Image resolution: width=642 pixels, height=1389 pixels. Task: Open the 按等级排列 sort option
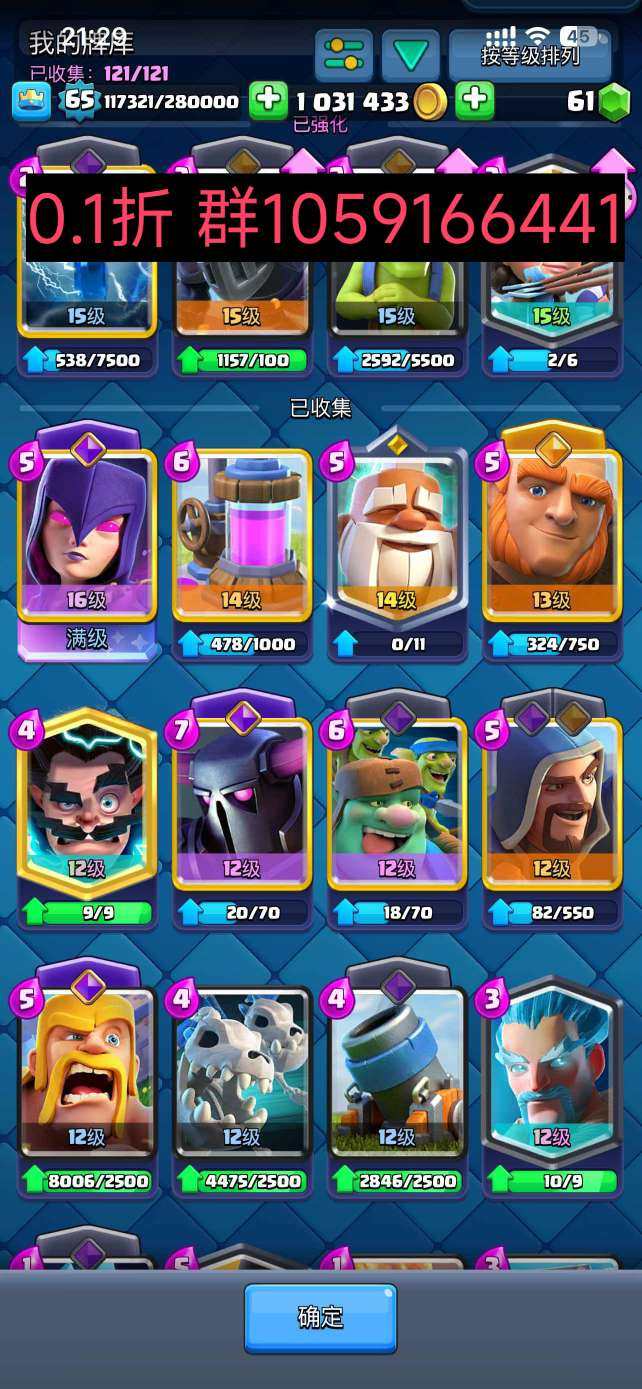click(x=530, y=55)
